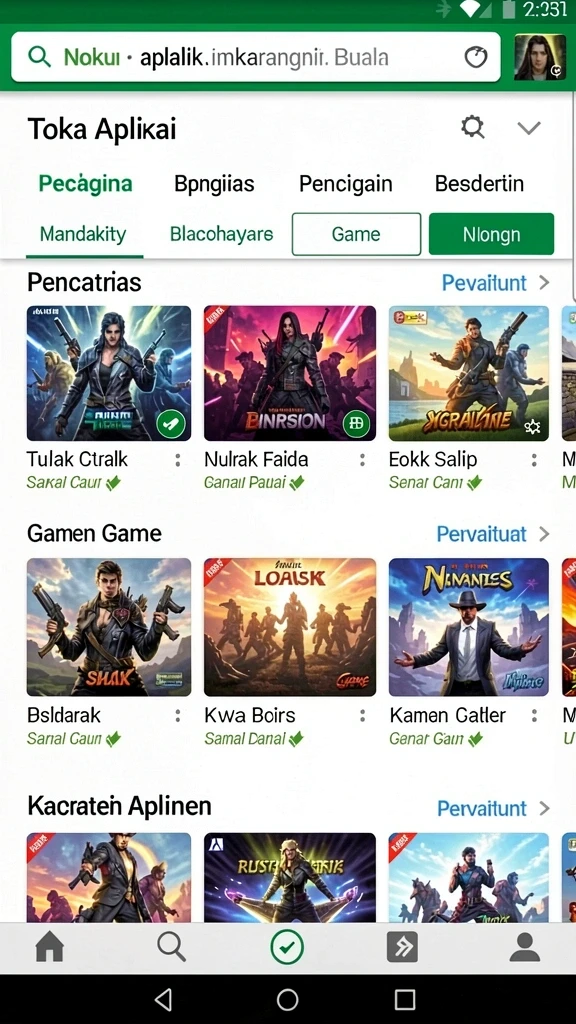Select the Nlongn chip
Viewport: 576px width, 1024px height.
click(491, 234)
